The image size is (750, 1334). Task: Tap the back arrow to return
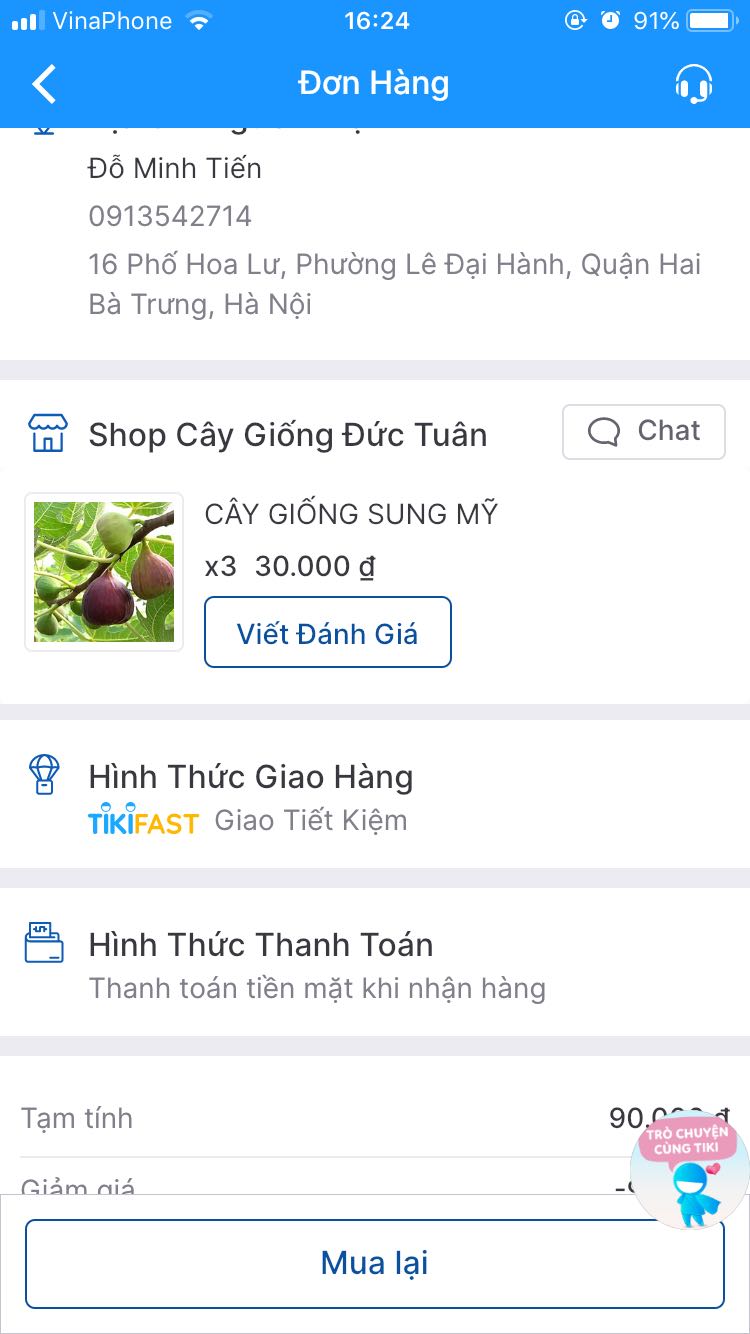[x=44, y=84]
